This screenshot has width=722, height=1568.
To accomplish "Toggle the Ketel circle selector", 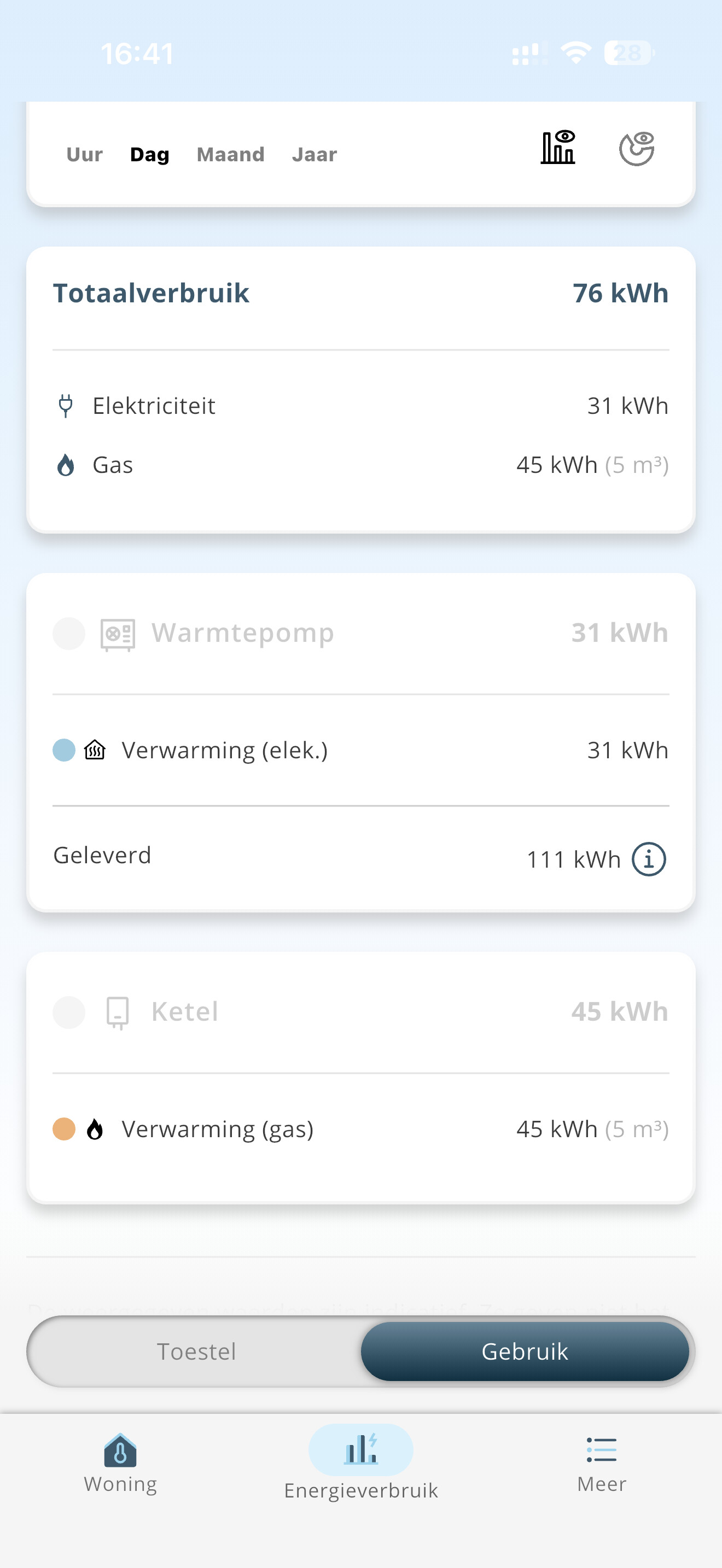I will 69,1013.
